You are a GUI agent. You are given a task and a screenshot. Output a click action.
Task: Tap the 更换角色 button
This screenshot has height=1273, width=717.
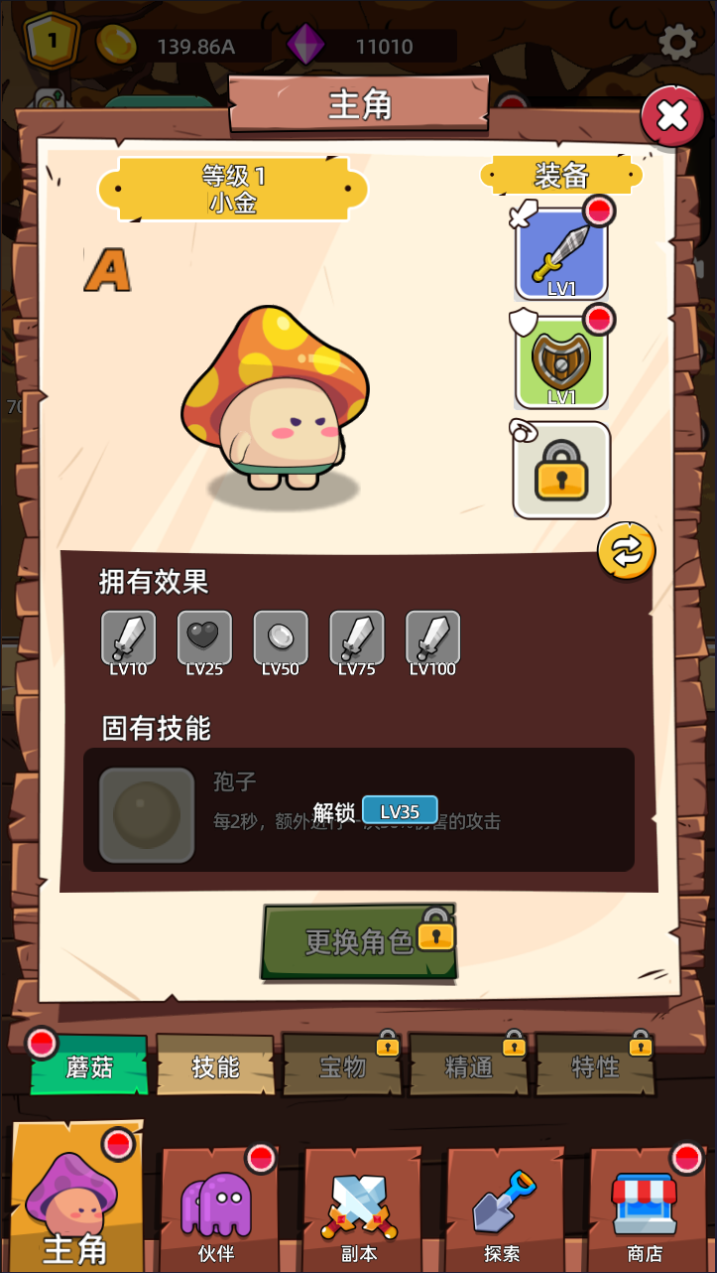(x=359, y=941)
